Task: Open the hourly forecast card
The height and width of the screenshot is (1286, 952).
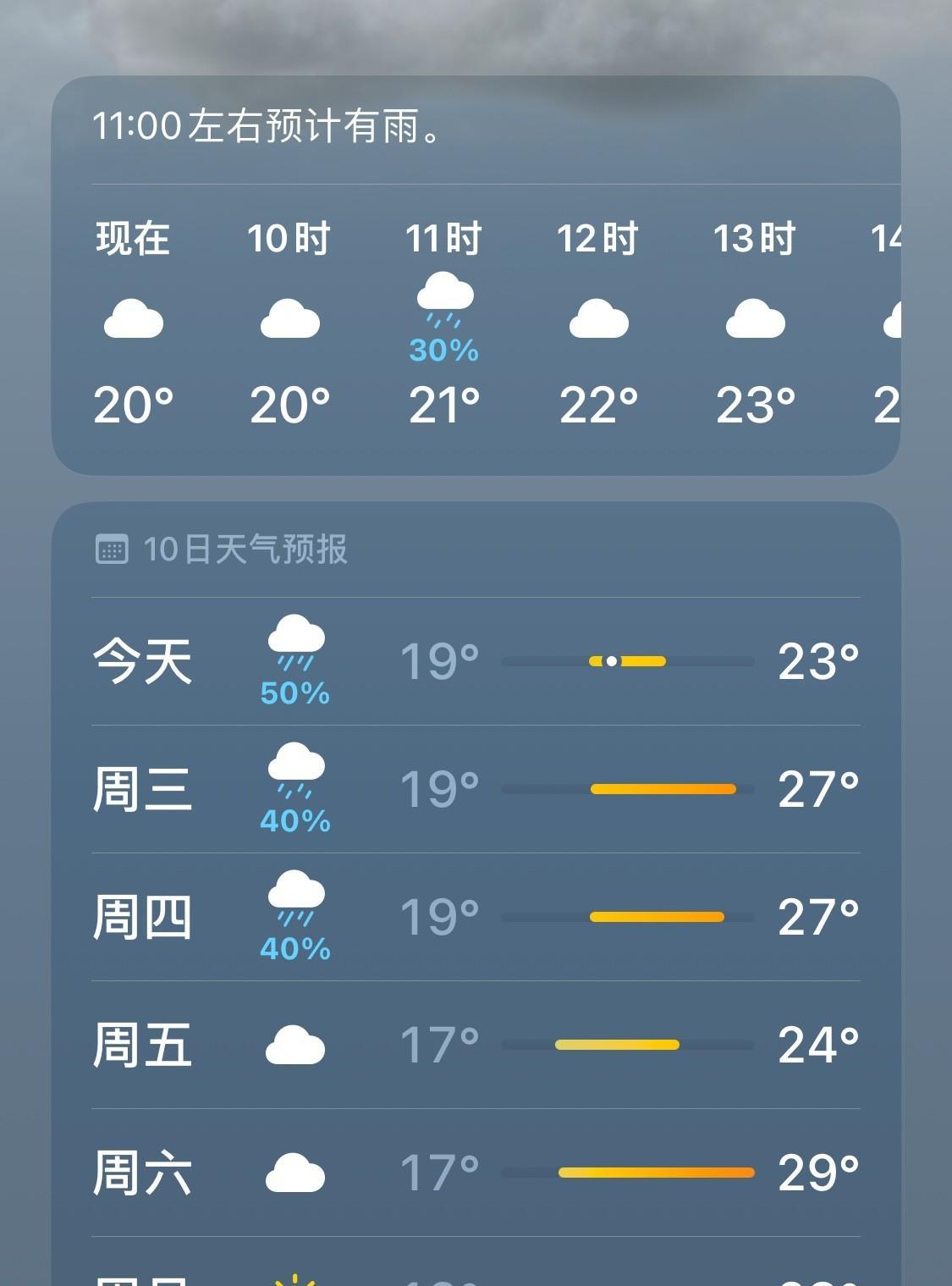Action: (x=476, y=276)
